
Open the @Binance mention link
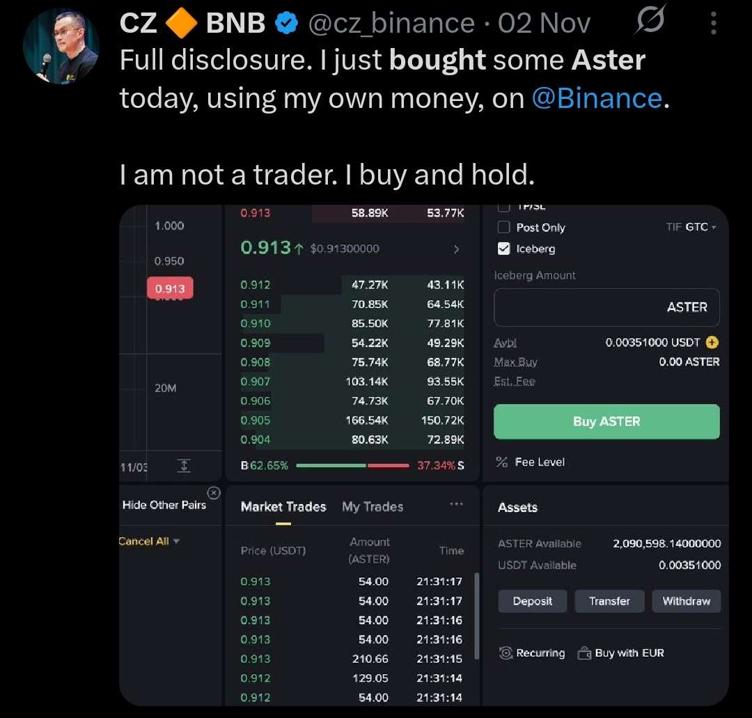pos(597,98)
